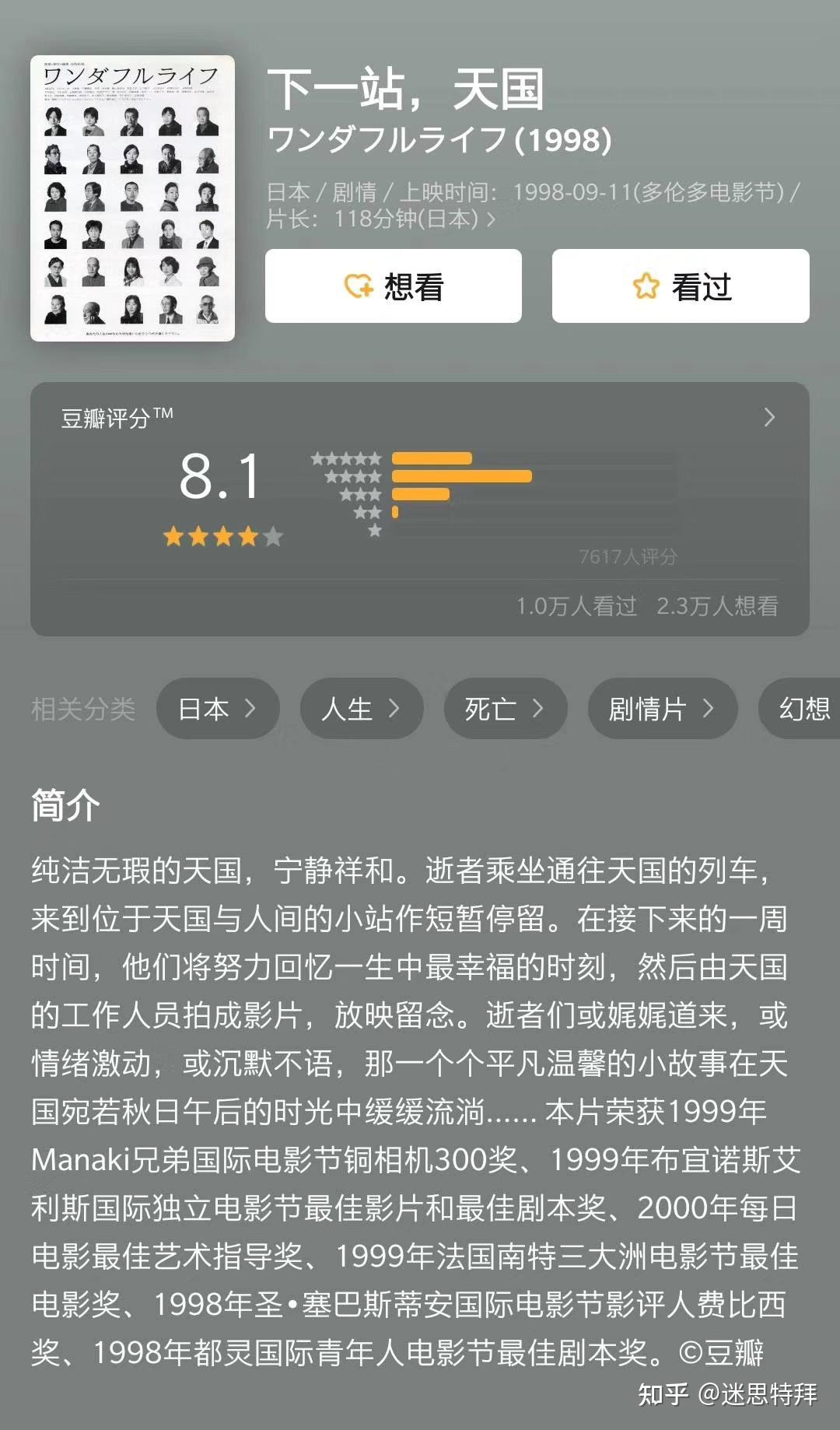
Task: Select the 死亡 category chip
Action: pos(506,709)
